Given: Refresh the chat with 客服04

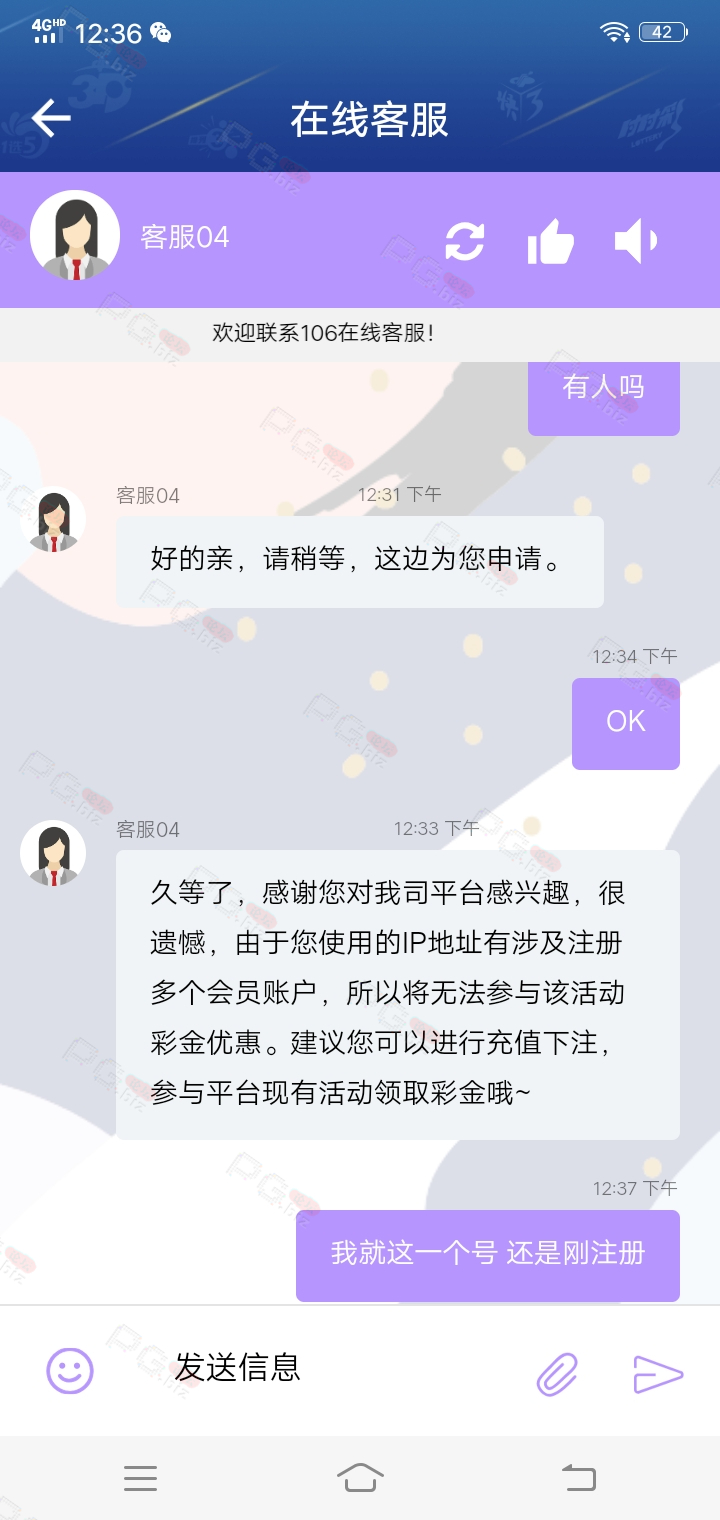Looking at the screenshot, I should point(465,241).
